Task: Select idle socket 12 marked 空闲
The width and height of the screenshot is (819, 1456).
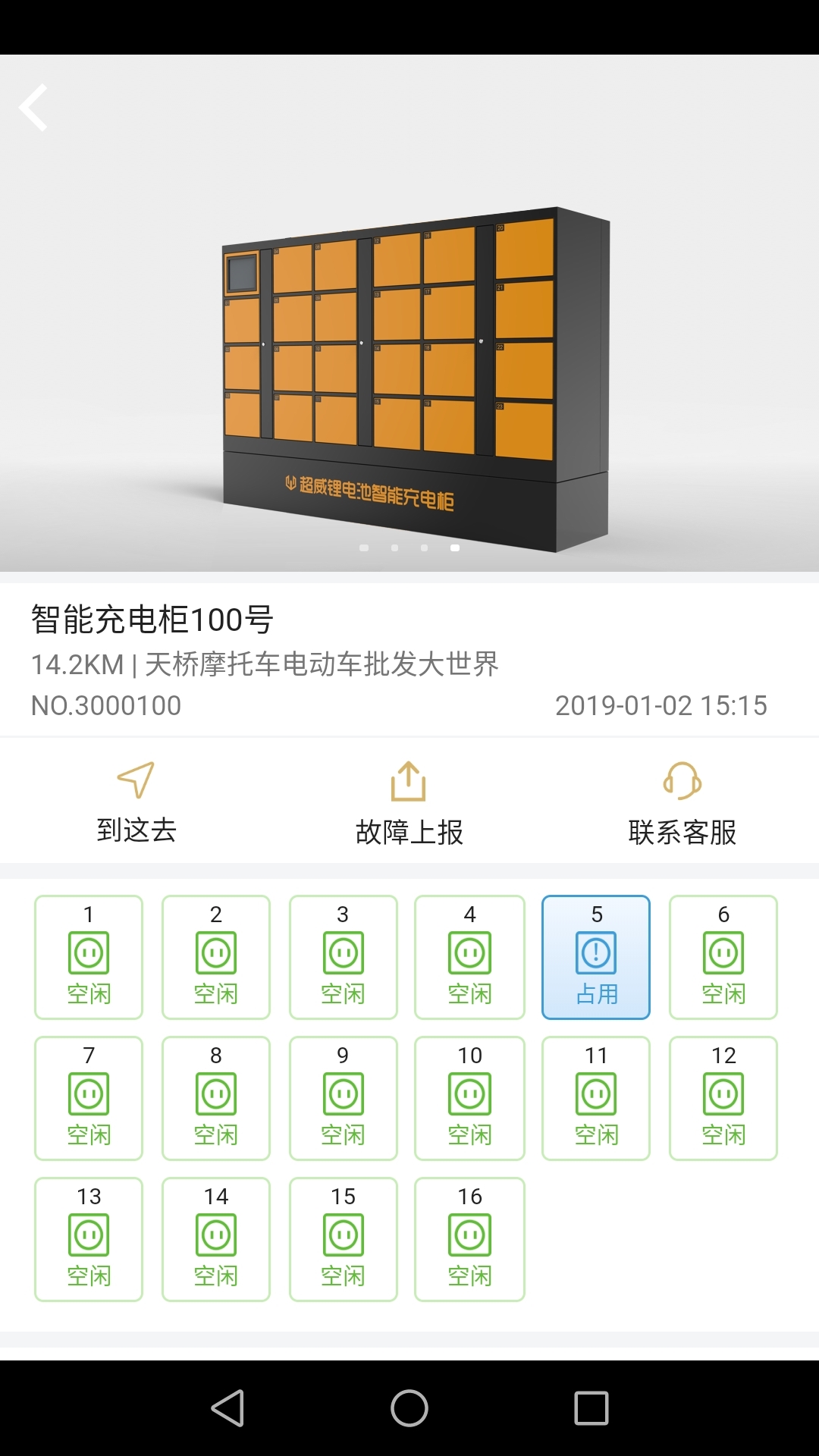Action: [x=723, y=1097]
